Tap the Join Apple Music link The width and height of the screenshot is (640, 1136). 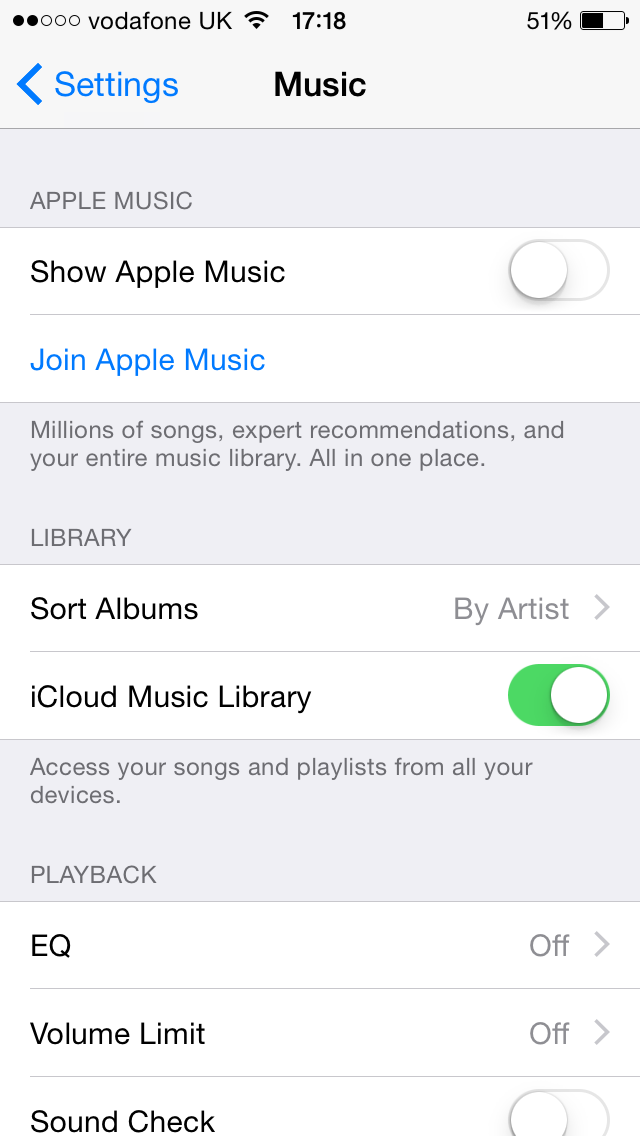148,359
